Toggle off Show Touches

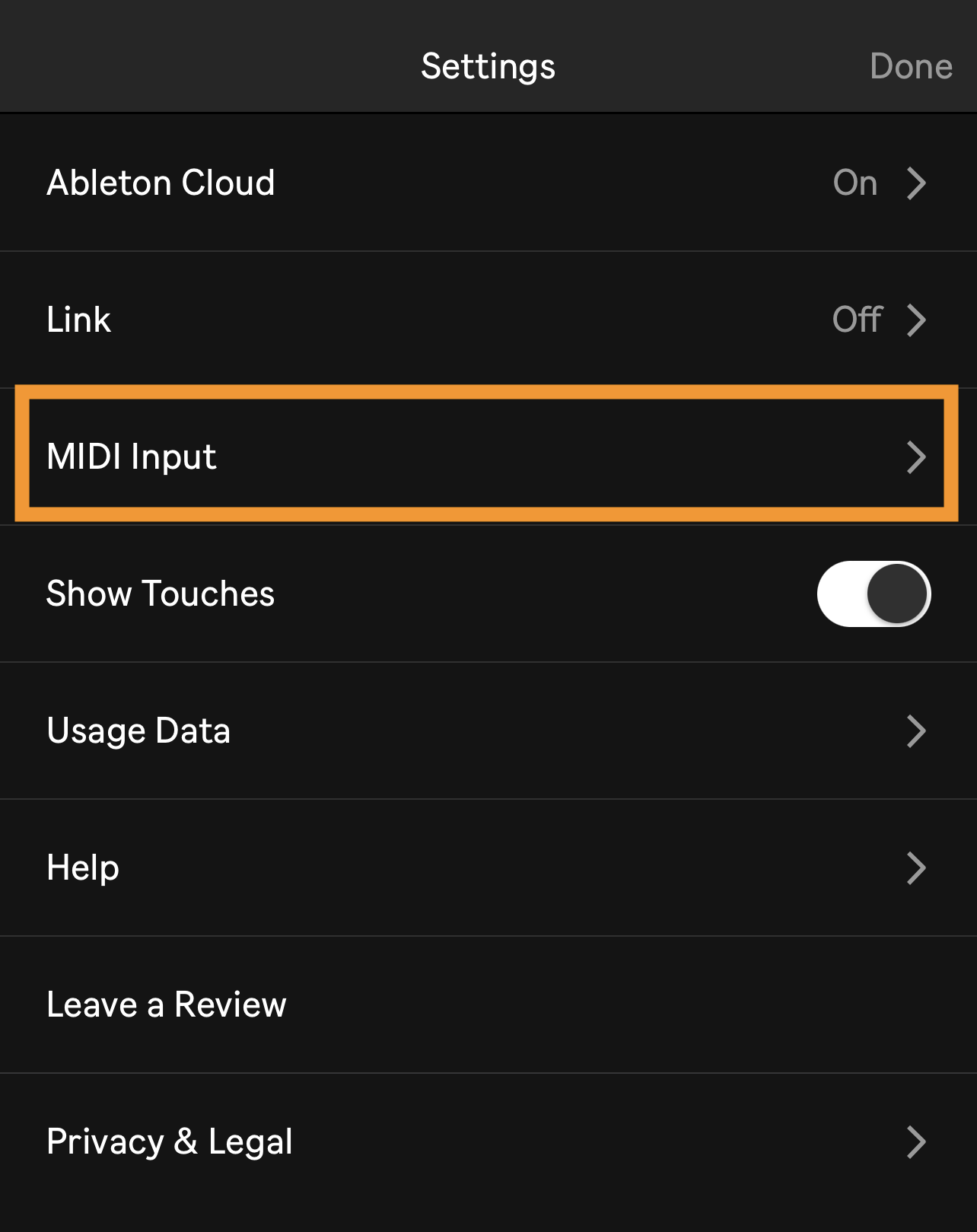coord(874,594)
